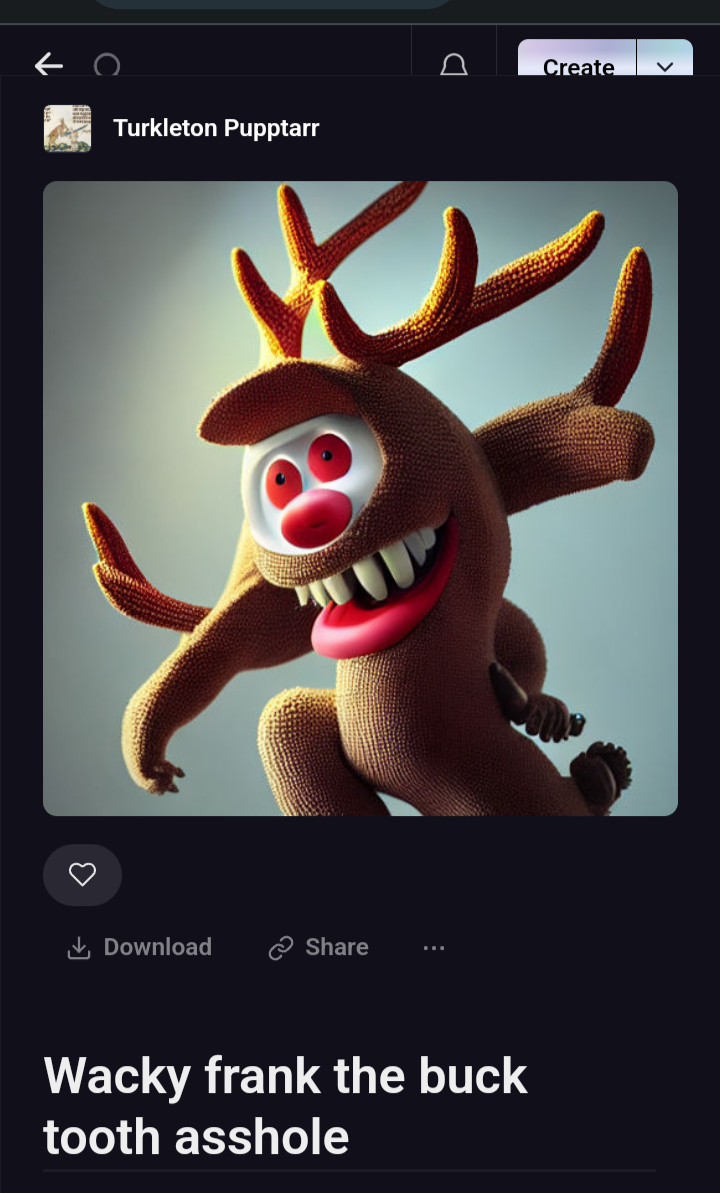Tap the Create button
The height and width of the screenshot is (1193, 720).
577,65
